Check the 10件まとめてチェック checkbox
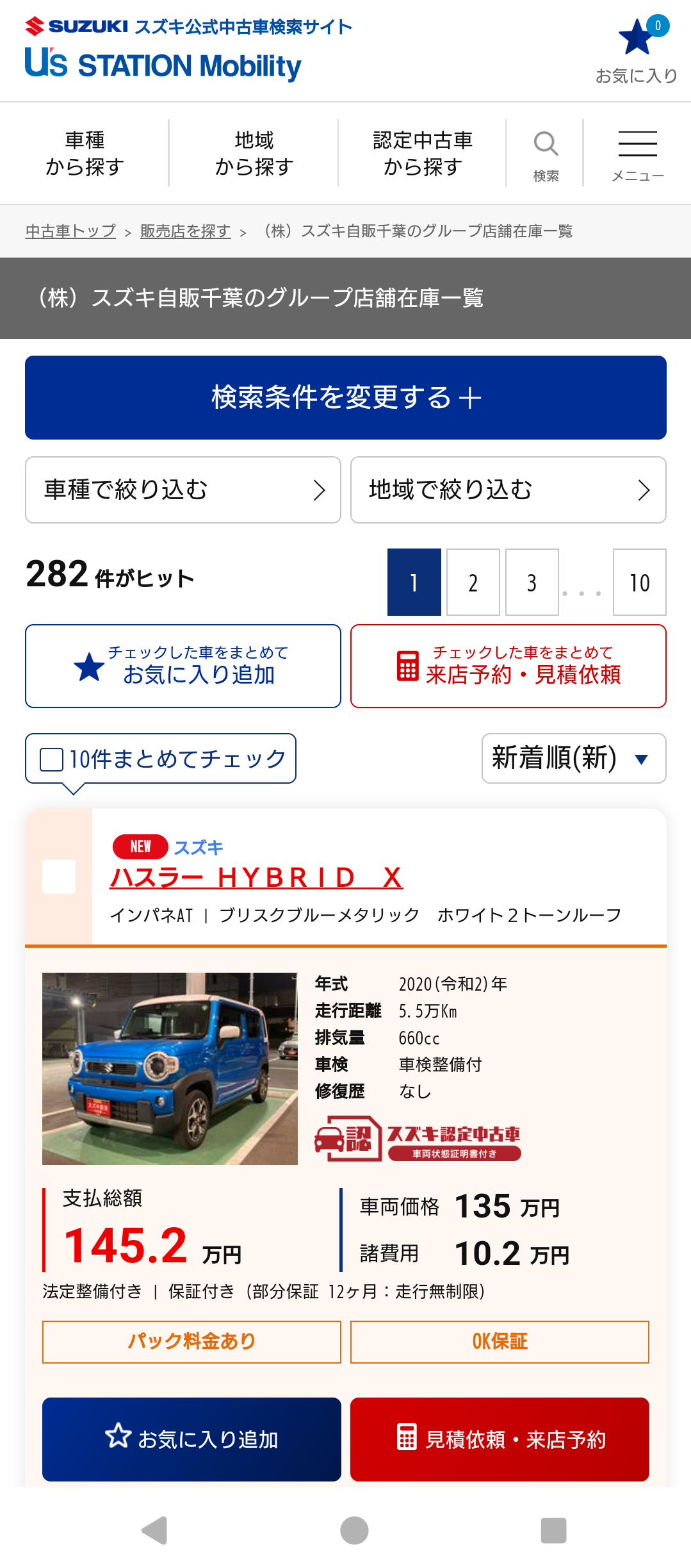 [52, 759]
